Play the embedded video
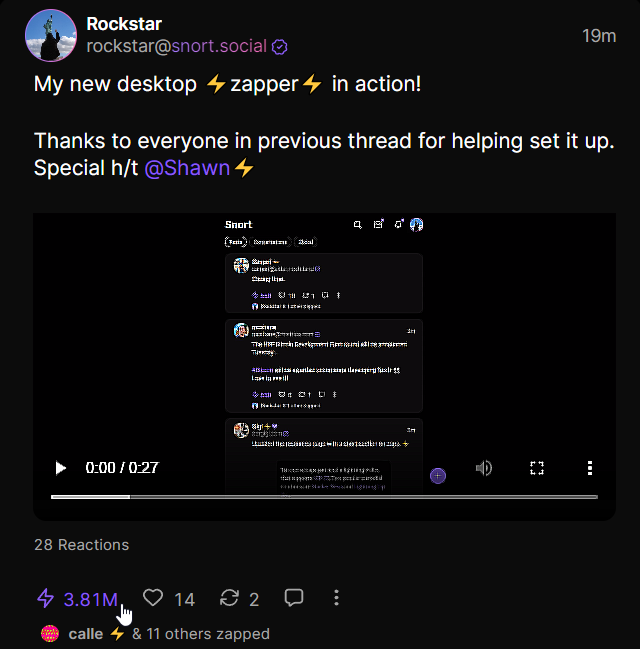 [x=61, y=468]
